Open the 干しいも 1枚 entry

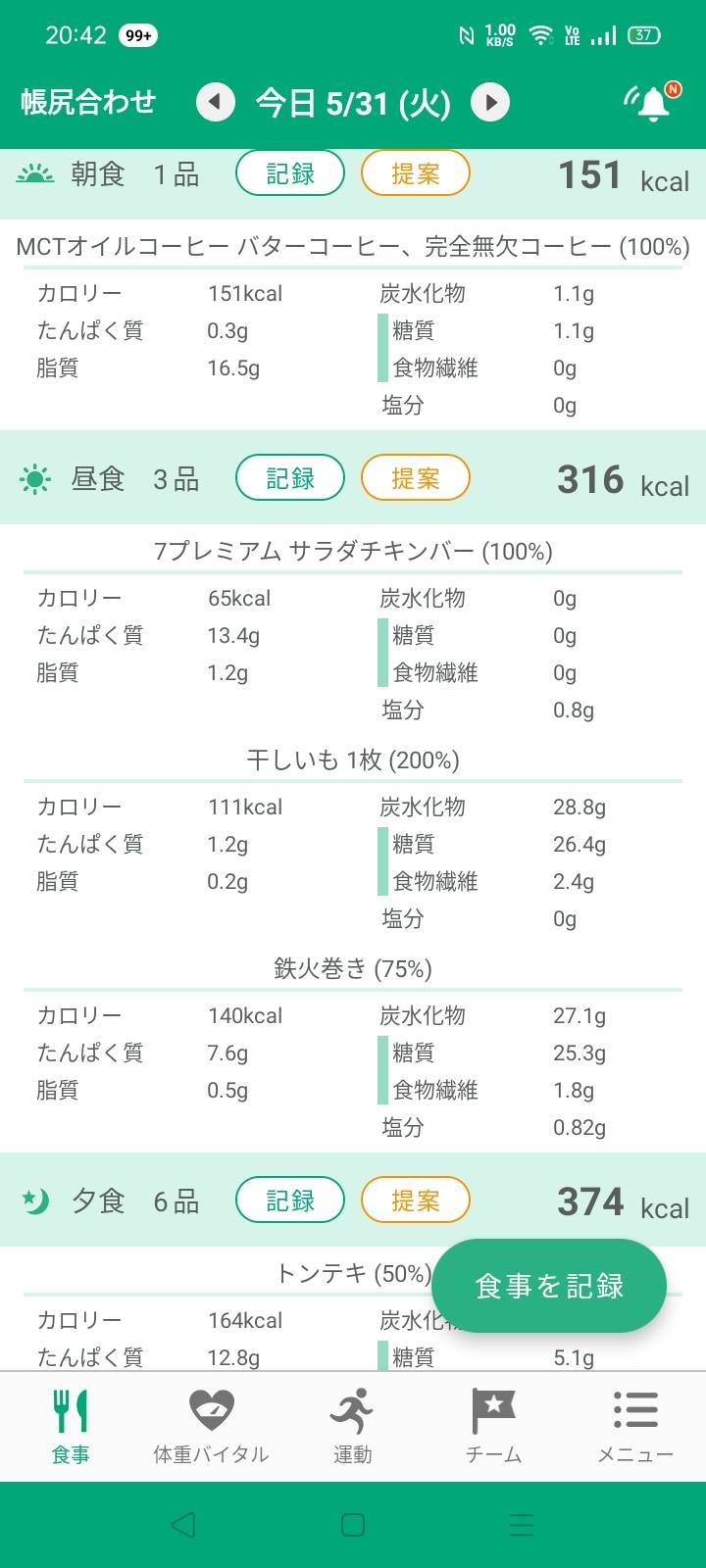tap(353, 759)
